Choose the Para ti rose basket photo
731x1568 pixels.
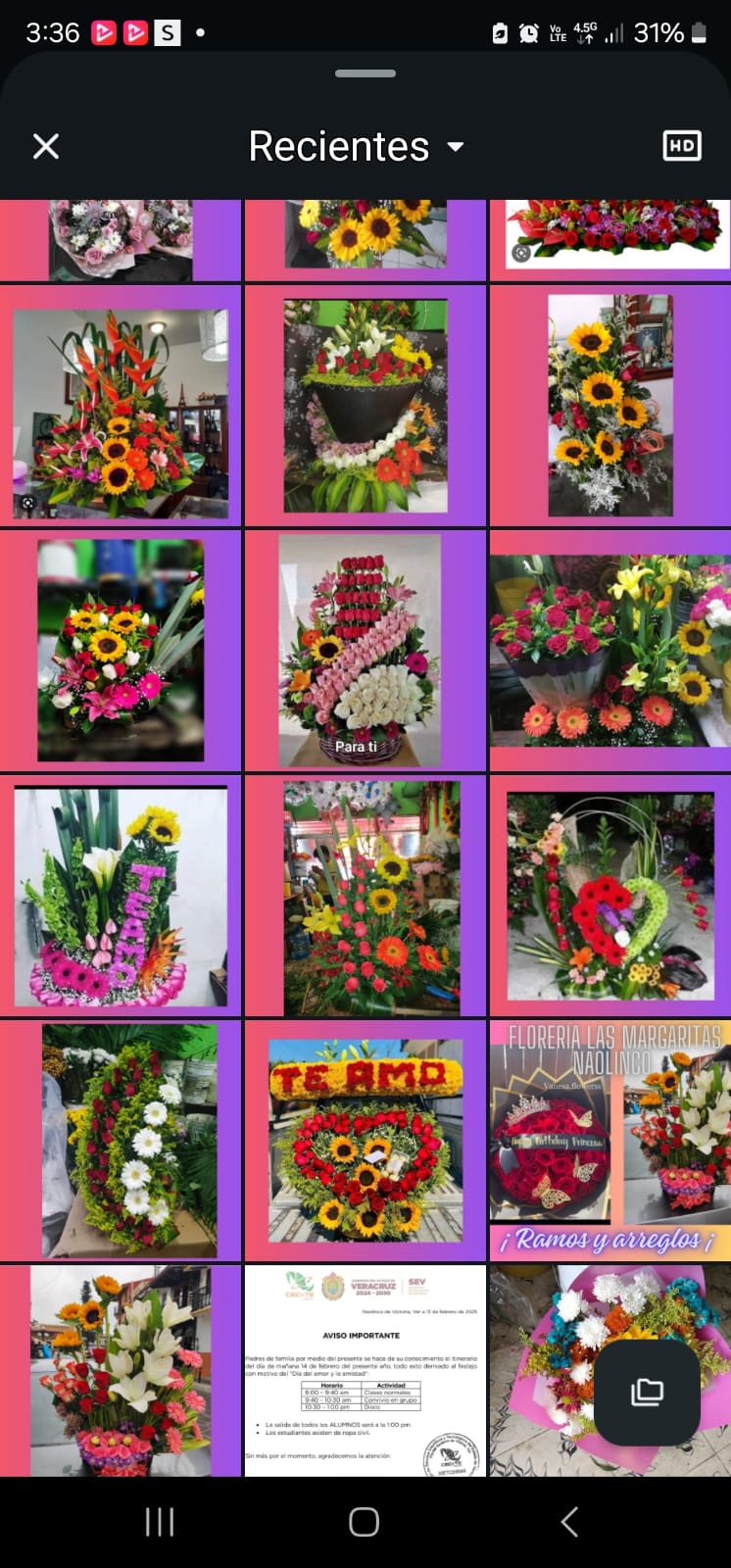pos(365,651)
